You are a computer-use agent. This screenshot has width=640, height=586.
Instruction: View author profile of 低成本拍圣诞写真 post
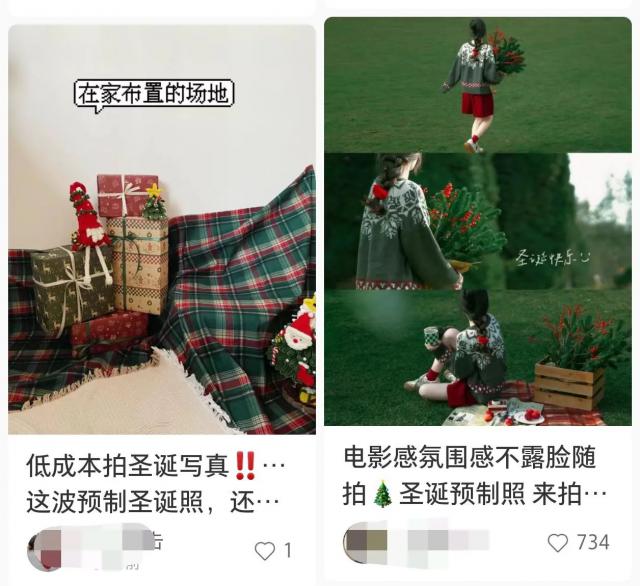coord(45,549)
